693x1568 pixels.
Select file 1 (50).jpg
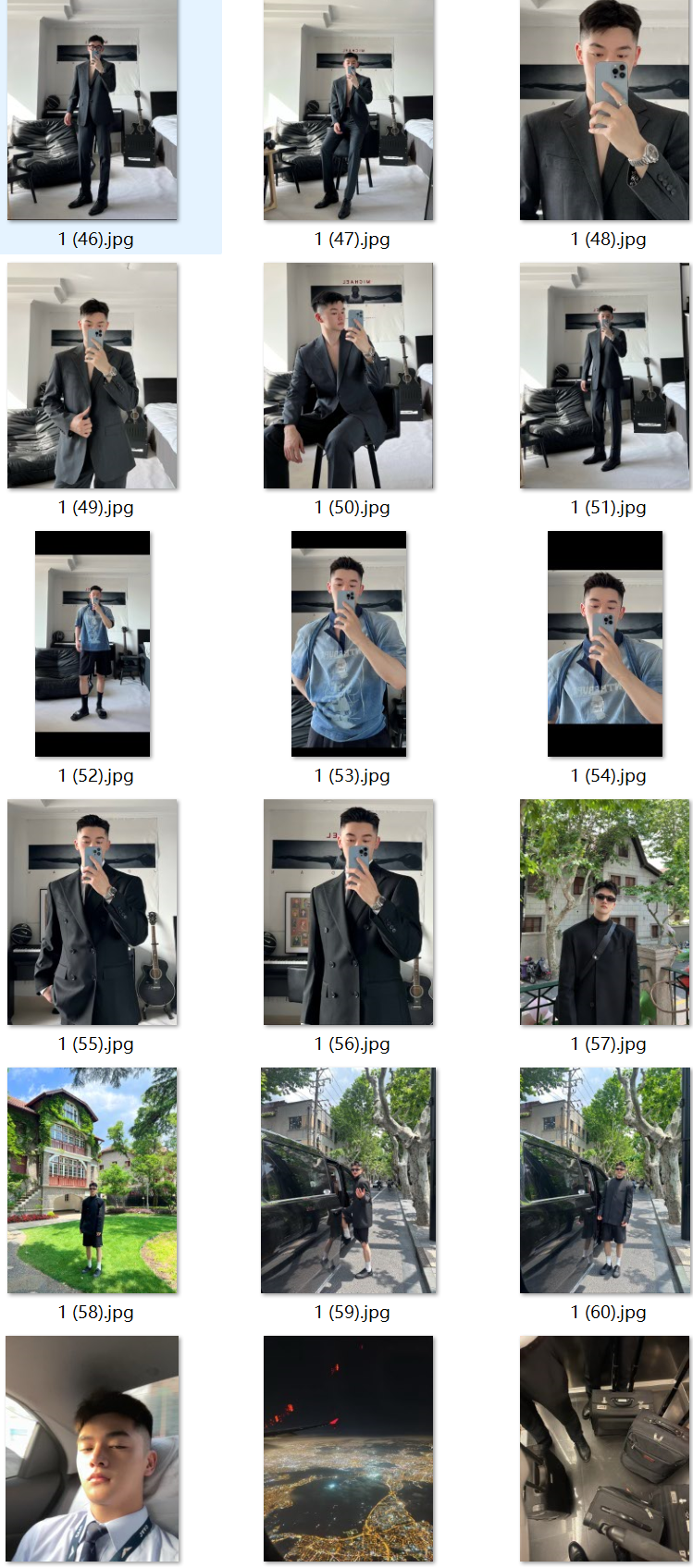tap(348, 376)
